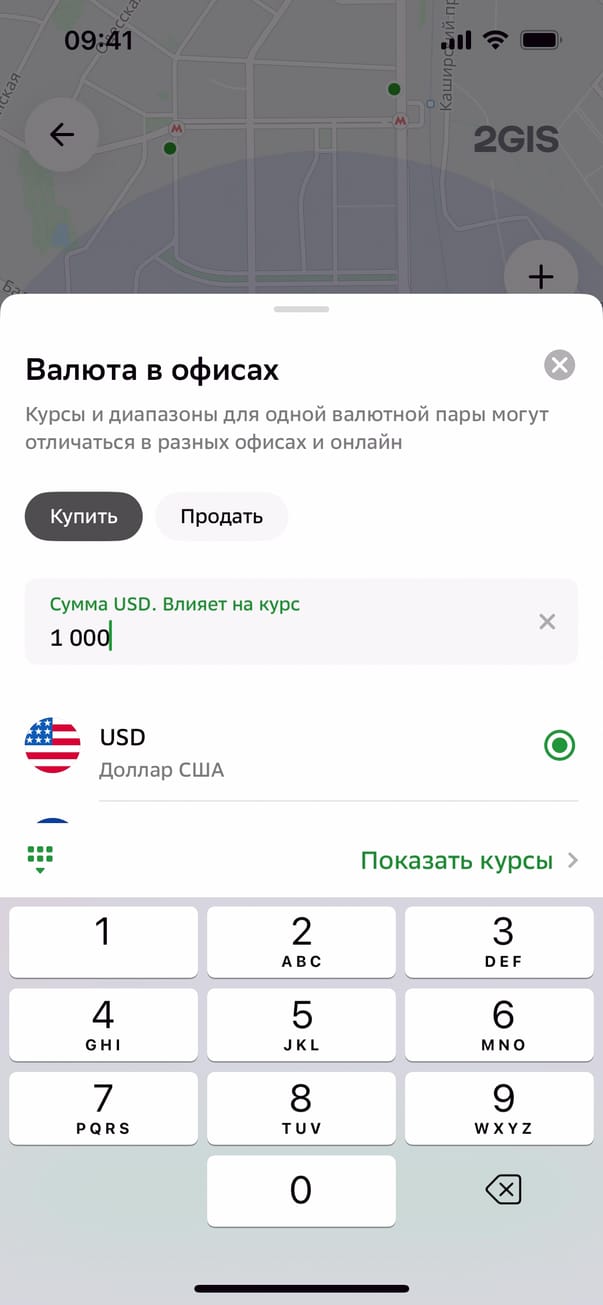Select the Купить option

pyautogui.click(x=84, y=517)
